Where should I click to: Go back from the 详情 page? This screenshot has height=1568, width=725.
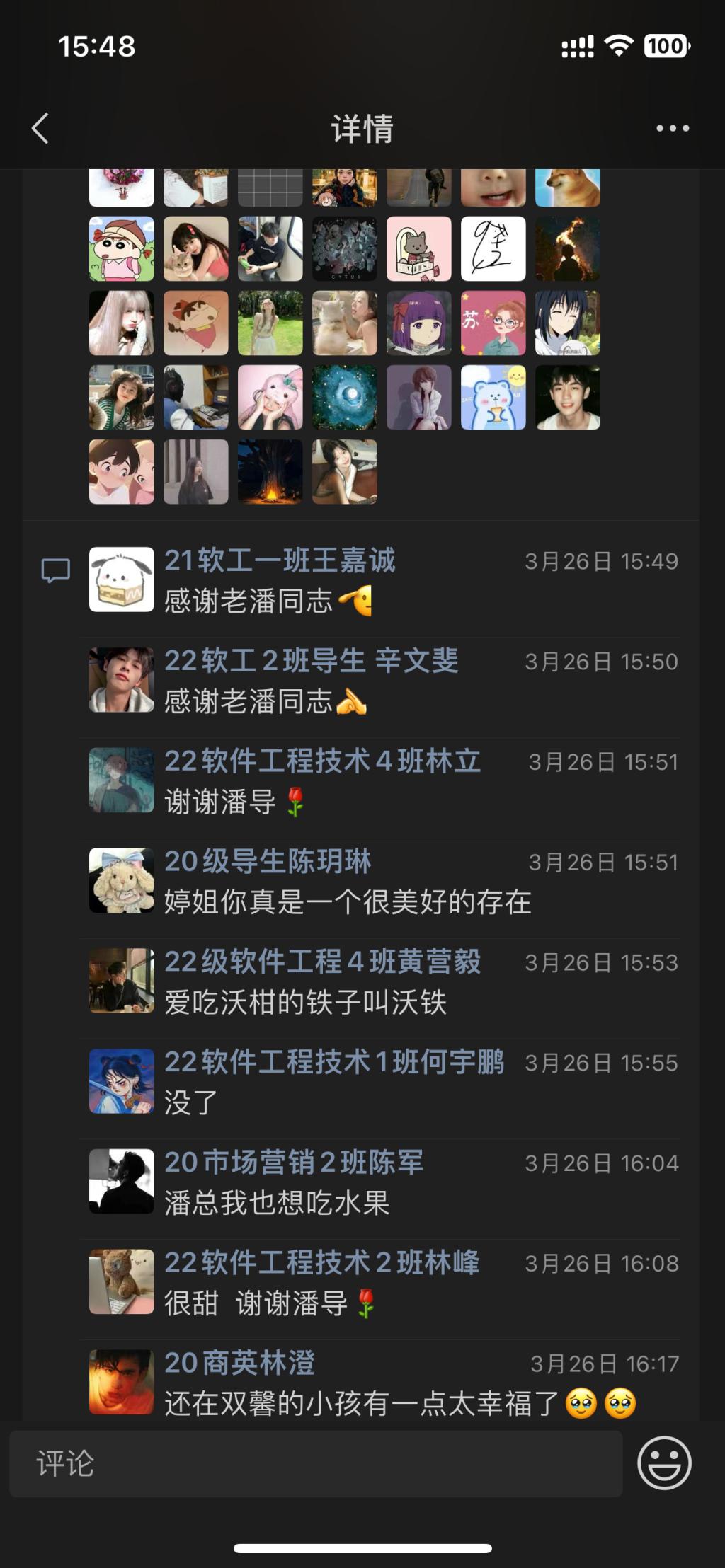coord(40,129)
